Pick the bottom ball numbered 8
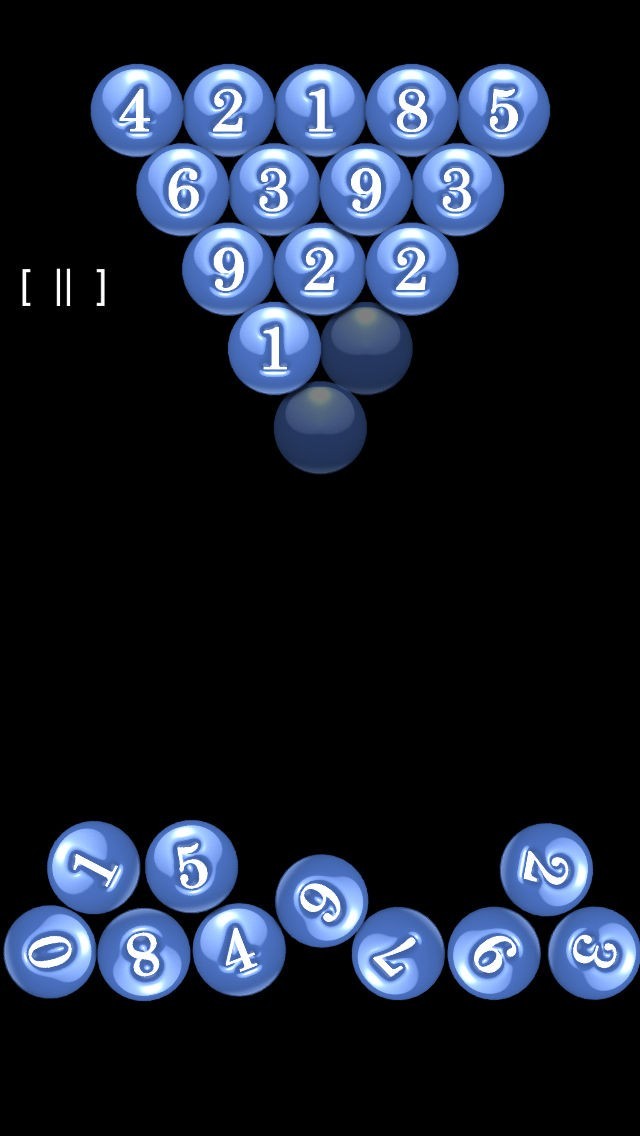Image resolution: width=640 pixels, height=1136 pixels. tap(144, 954)
